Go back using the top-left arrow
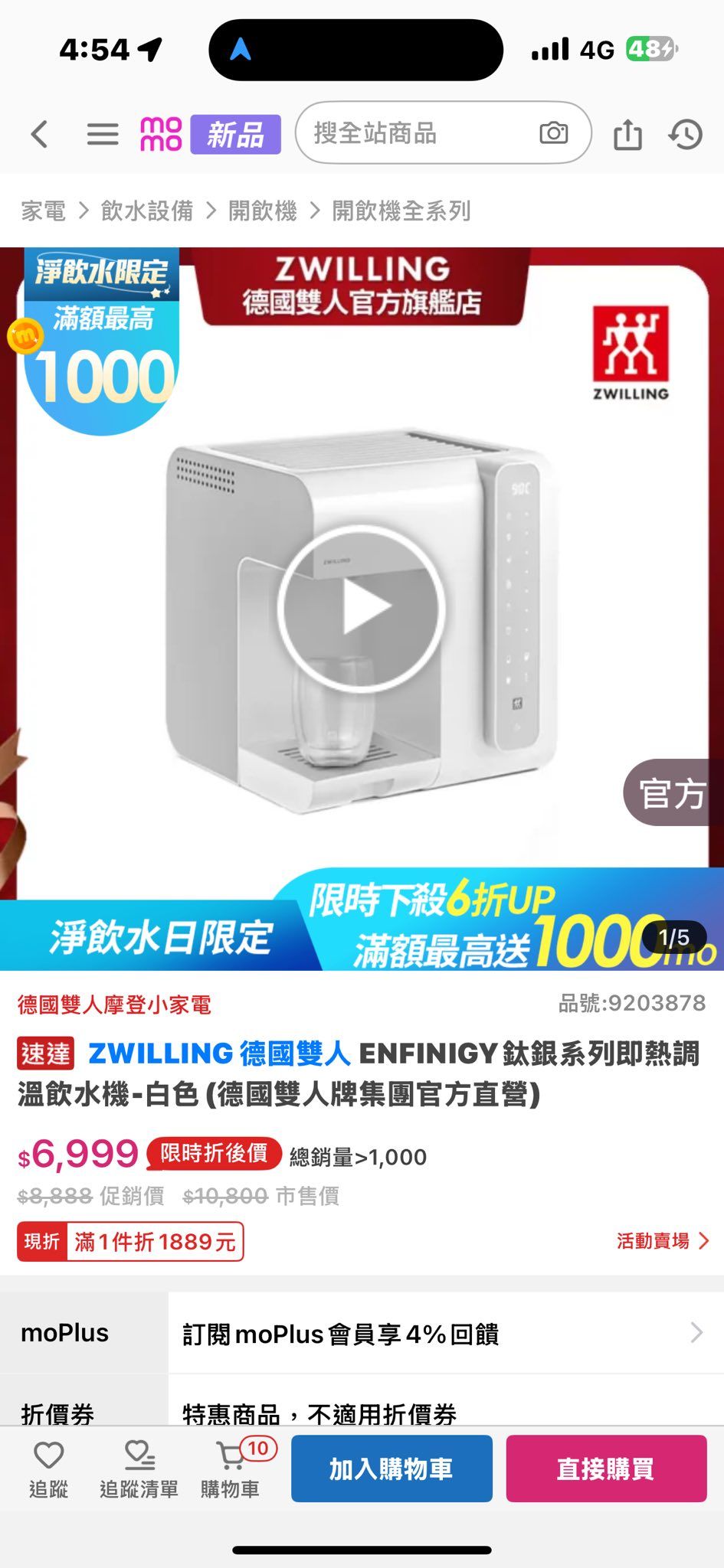This screenshot has width=724, height=1568. click(40, 135)
